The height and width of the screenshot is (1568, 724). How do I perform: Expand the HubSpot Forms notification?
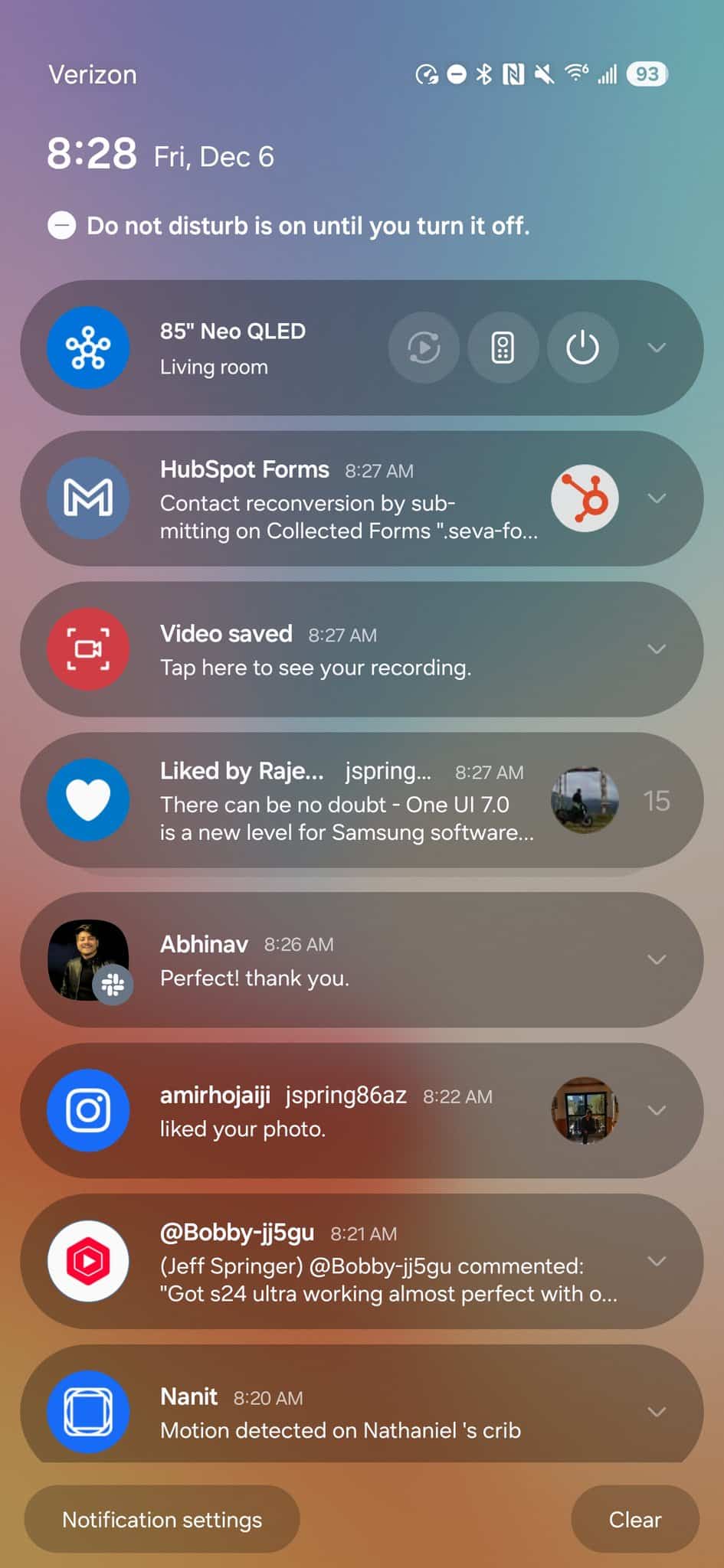click(657, 498)
